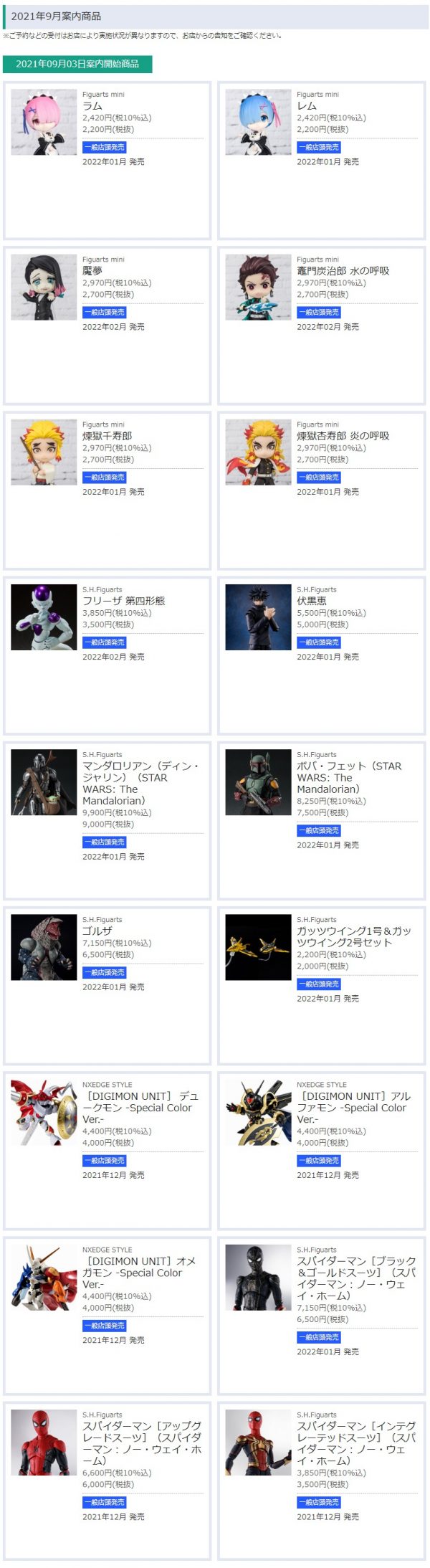Select the 竈門炭治郎 水の呼吸 card

(321, 326)
